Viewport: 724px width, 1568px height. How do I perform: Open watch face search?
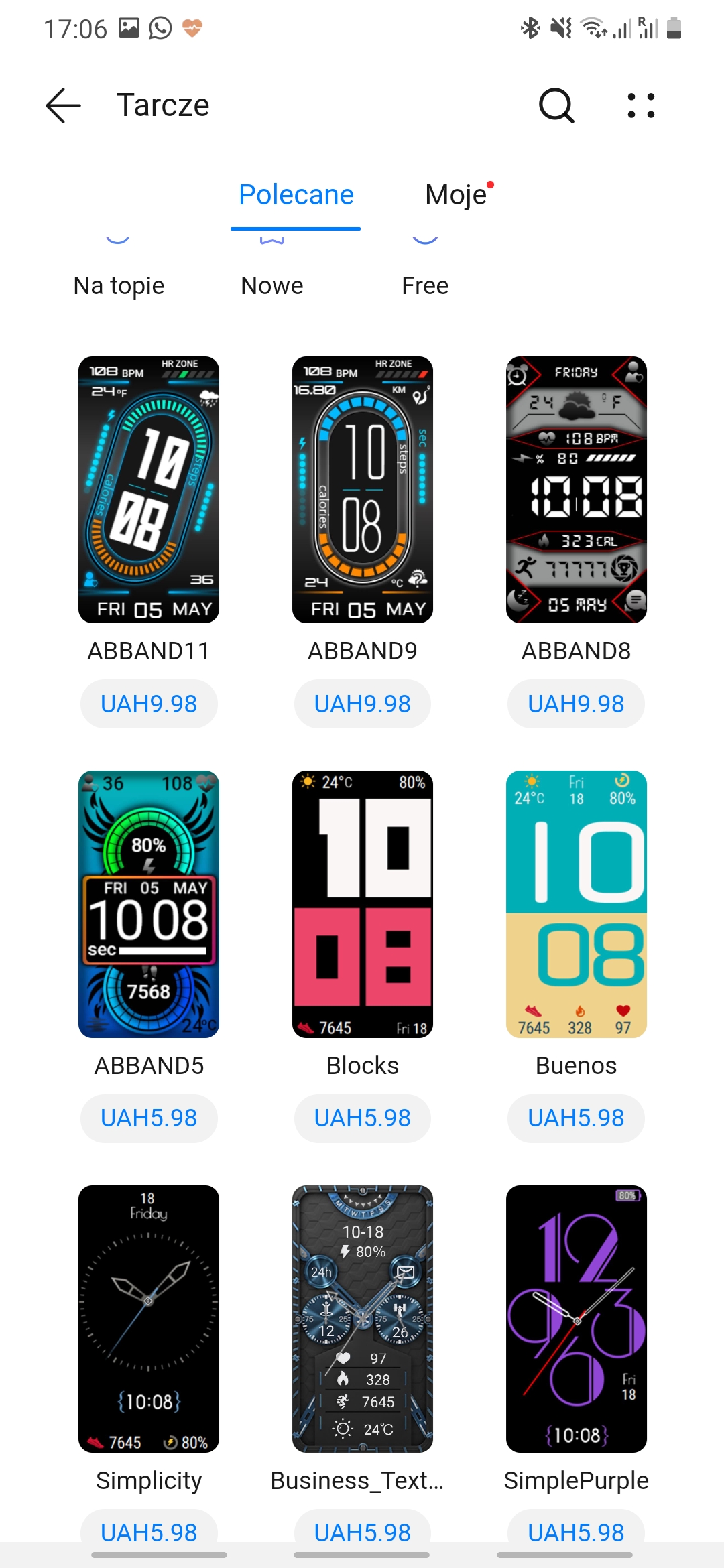(556, 105)
